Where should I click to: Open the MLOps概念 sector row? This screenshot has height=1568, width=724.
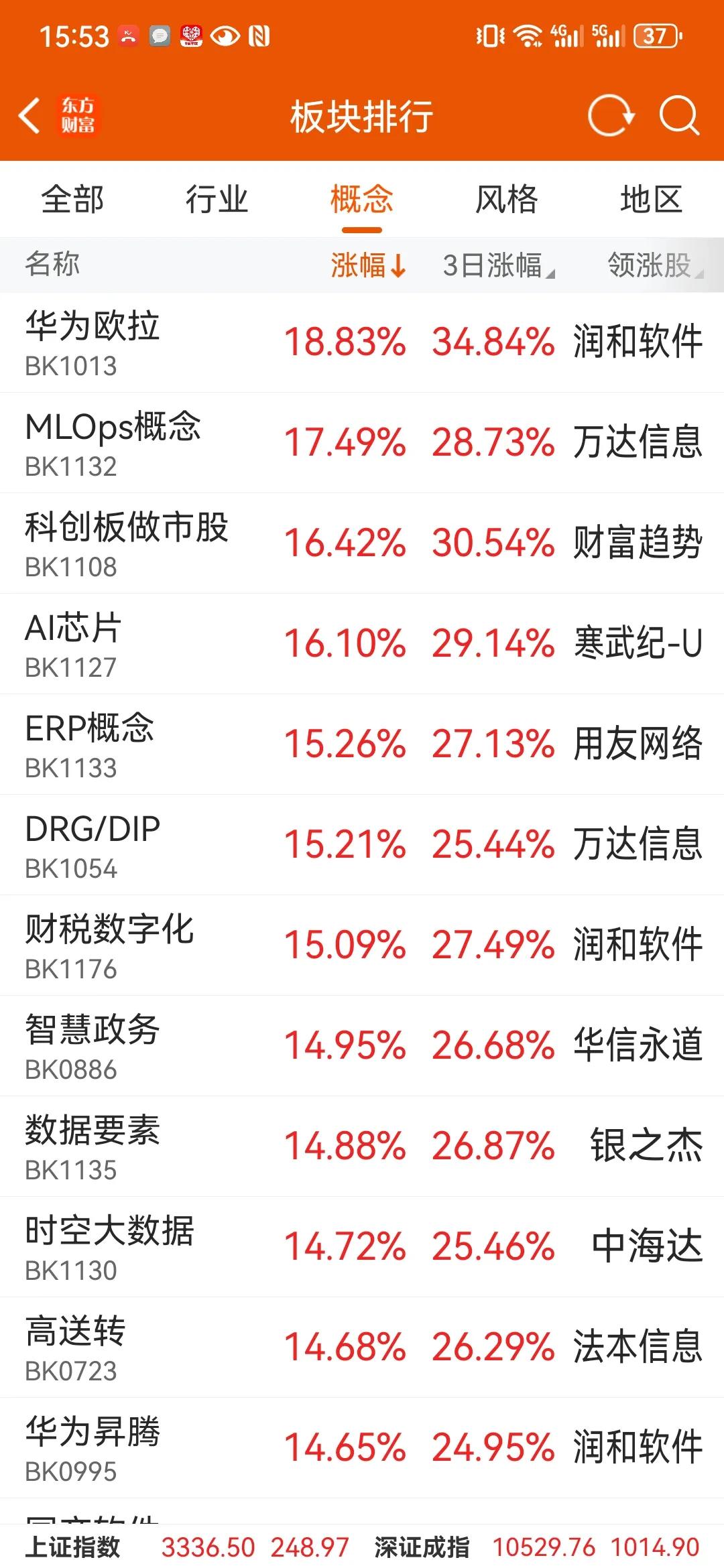tap(362, 443)
